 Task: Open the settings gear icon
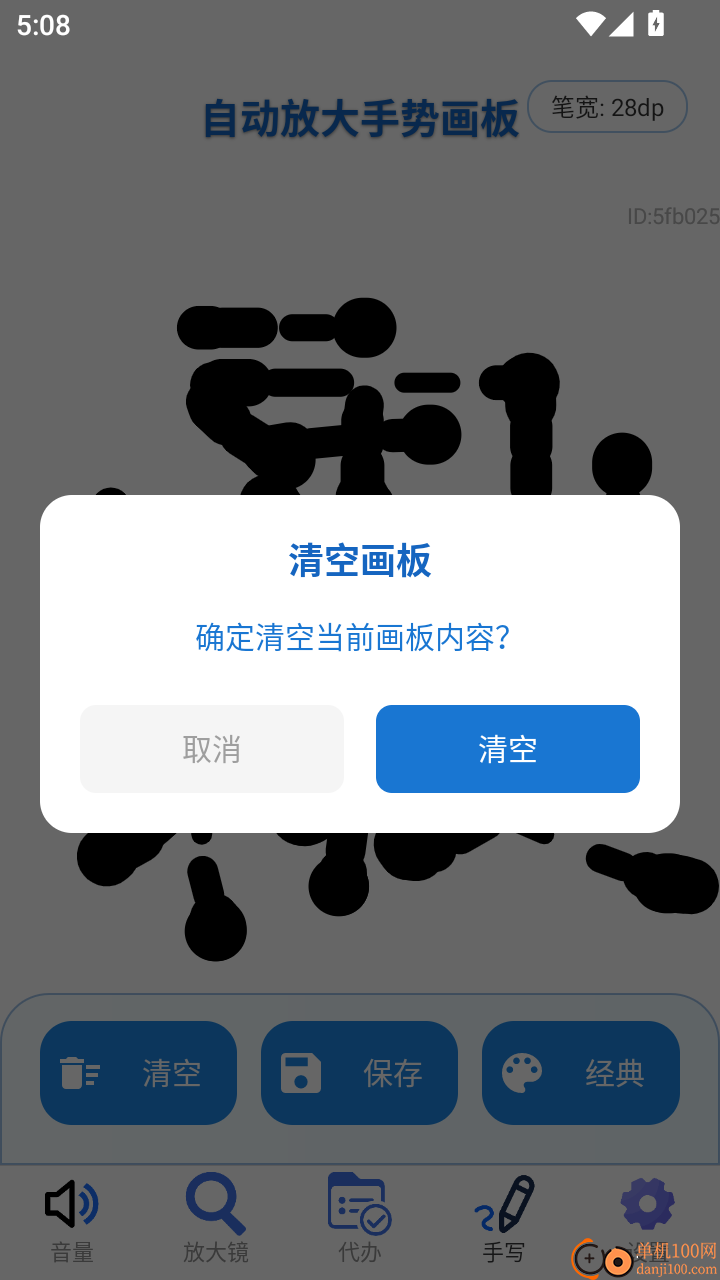point(647,1203)
